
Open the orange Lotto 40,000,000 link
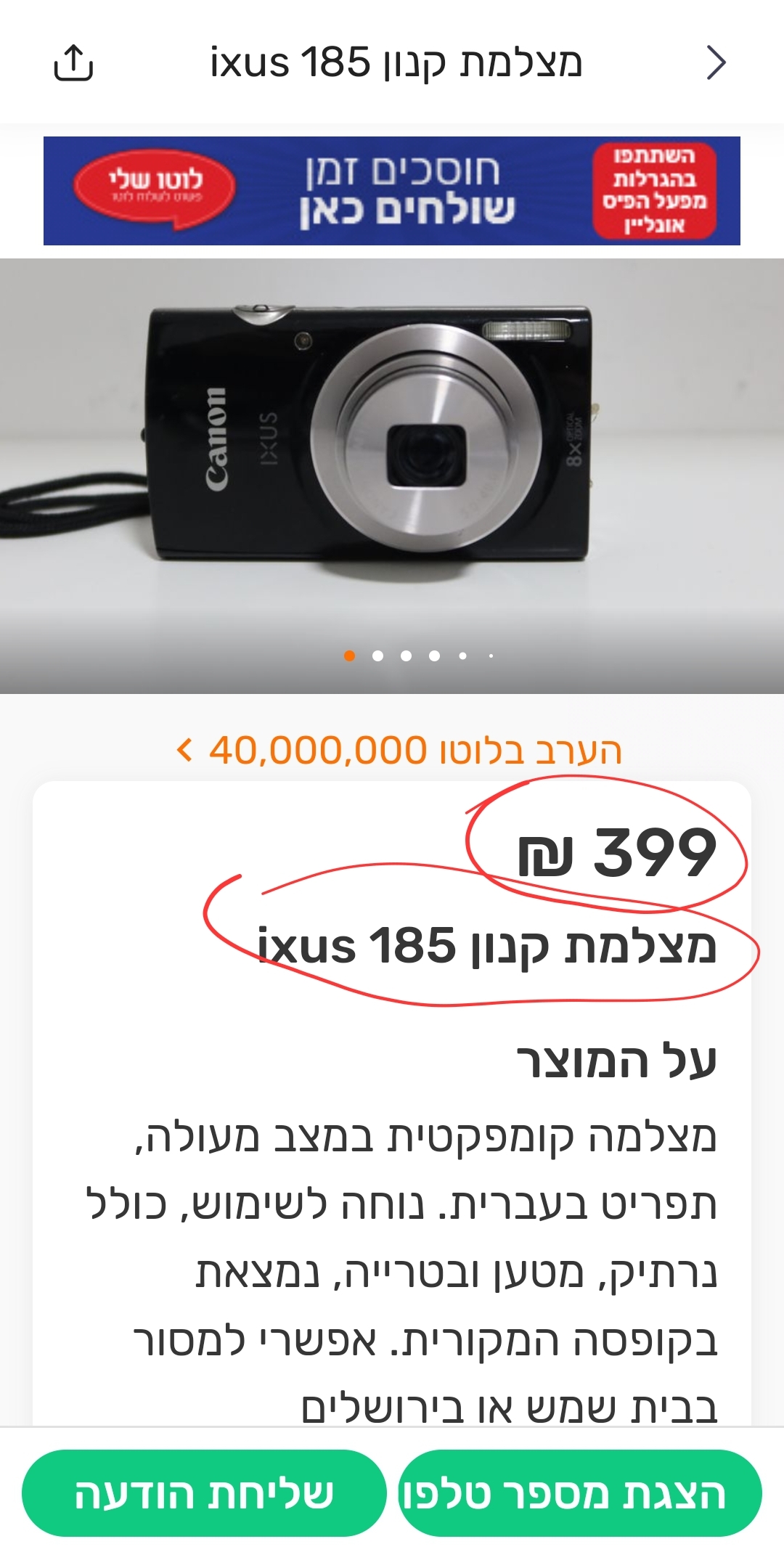click(399, 750)
